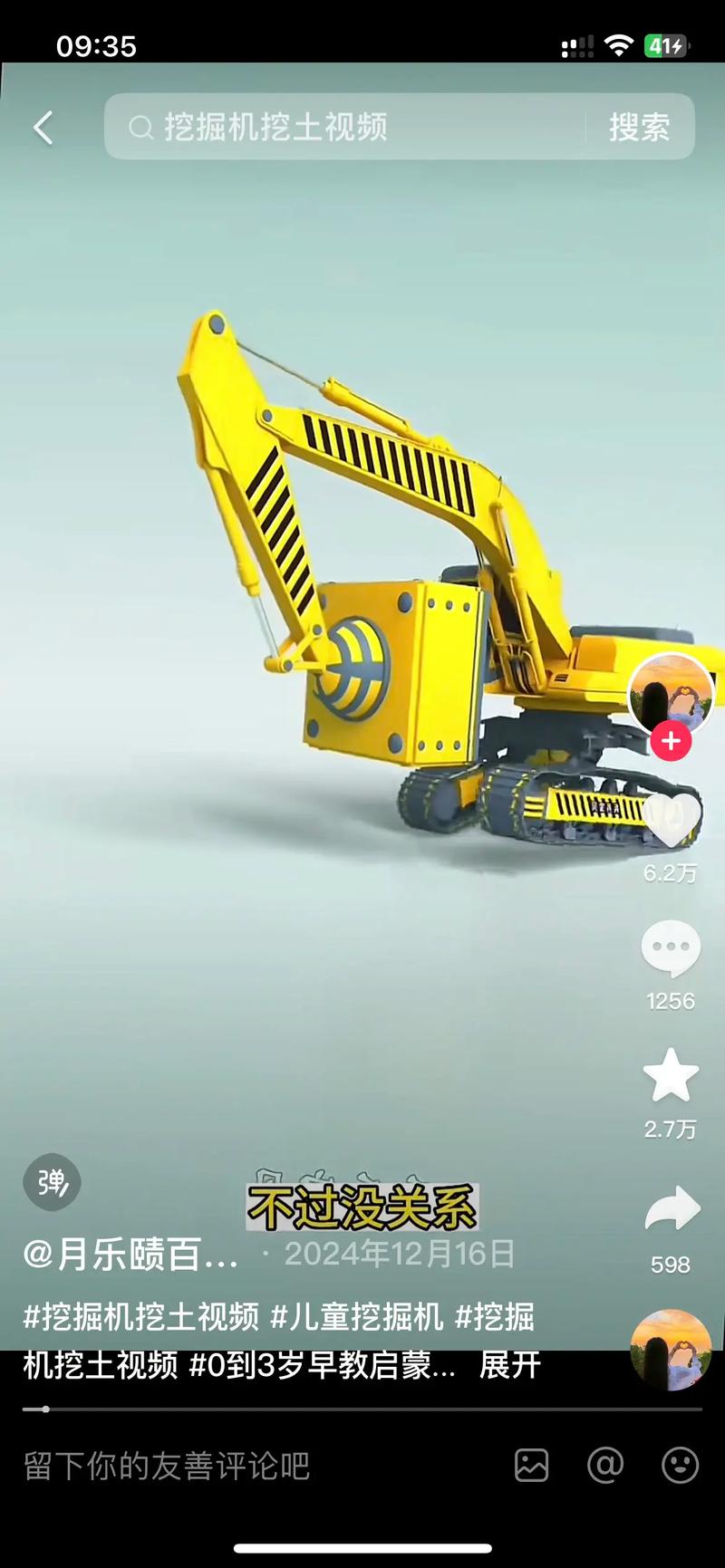Seek along the video progress bar
The height and width of the screenshot is (1568, 725).
tap(362, 1409)
